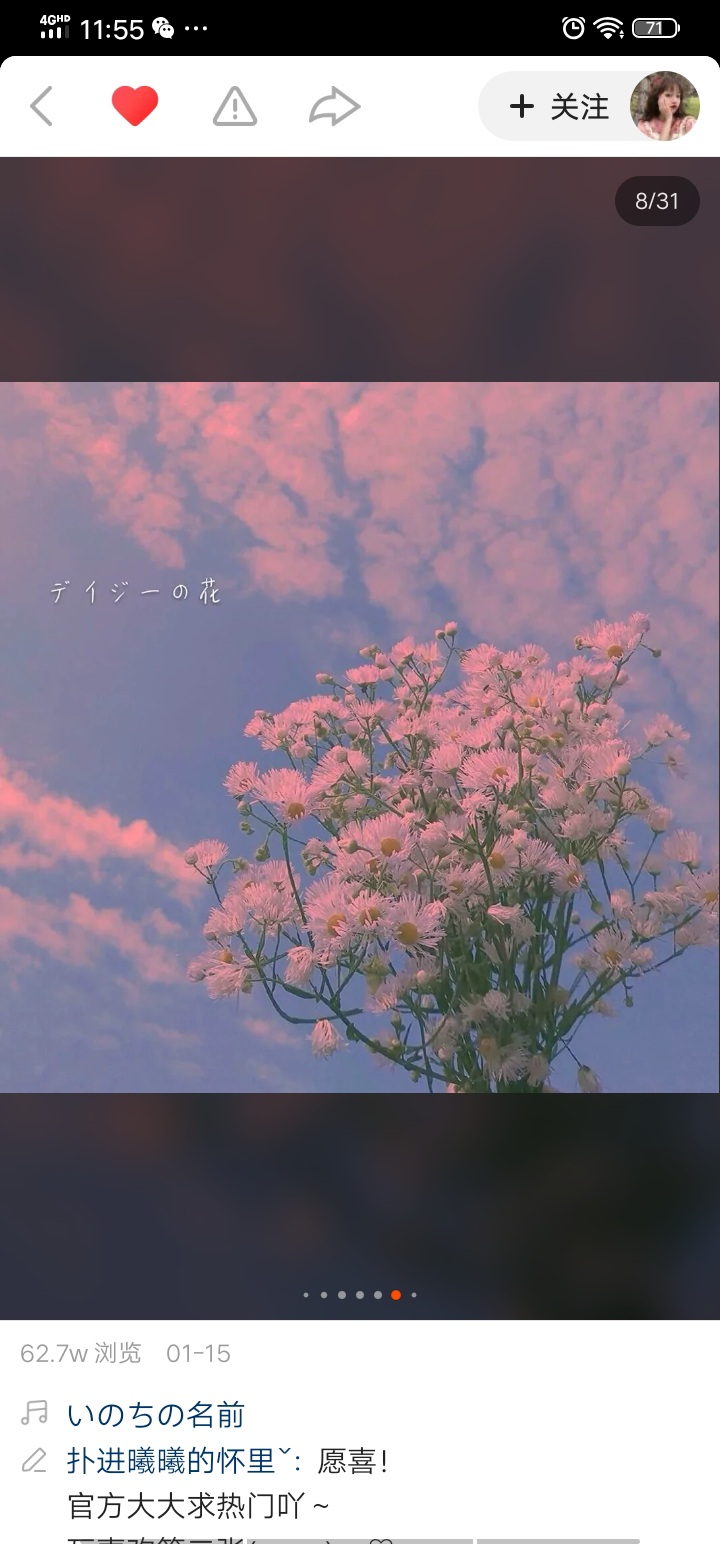Viewport: 720px width, 1544px height.
Task: Follow the author with the 关注 button
Action: click(x=559, y=107)
